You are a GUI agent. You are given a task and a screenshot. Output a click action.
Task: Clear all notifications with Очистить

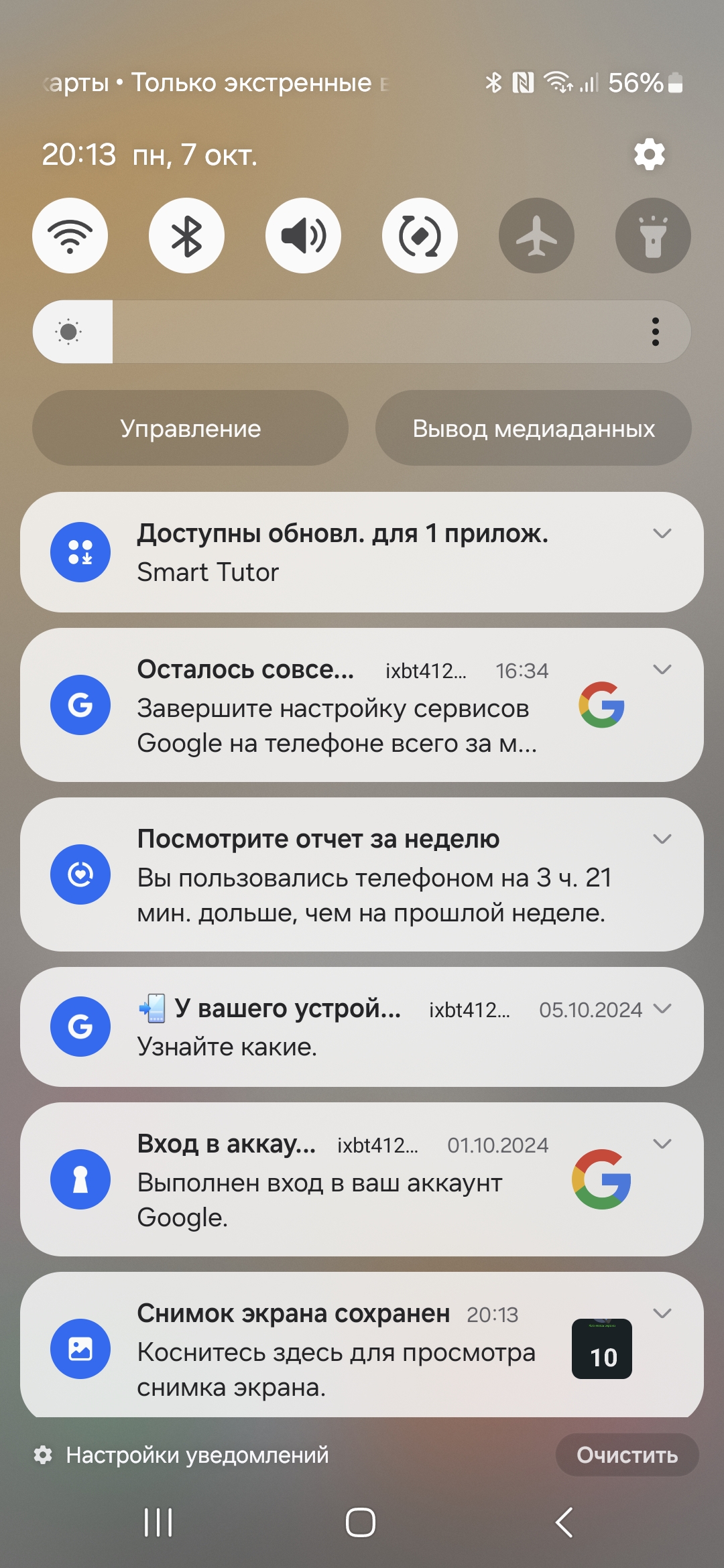tap(627, 1455)
